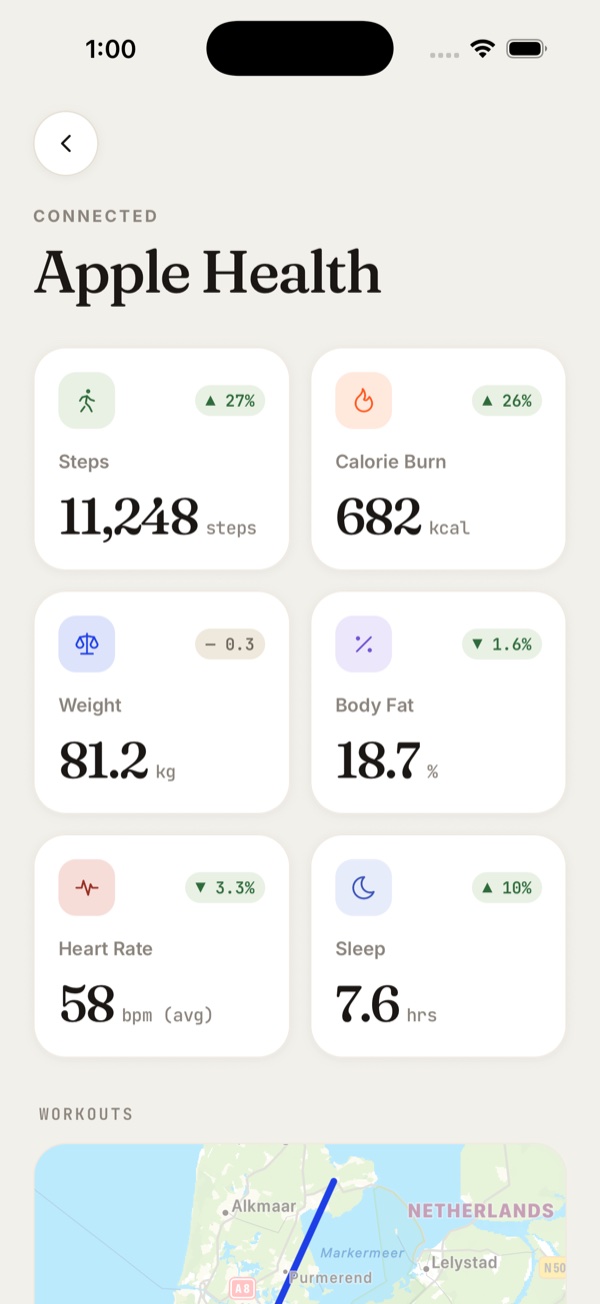This screenshot has width=600, height=1304.
Task: Go back using the arrow button
Action: click(66, 144)
